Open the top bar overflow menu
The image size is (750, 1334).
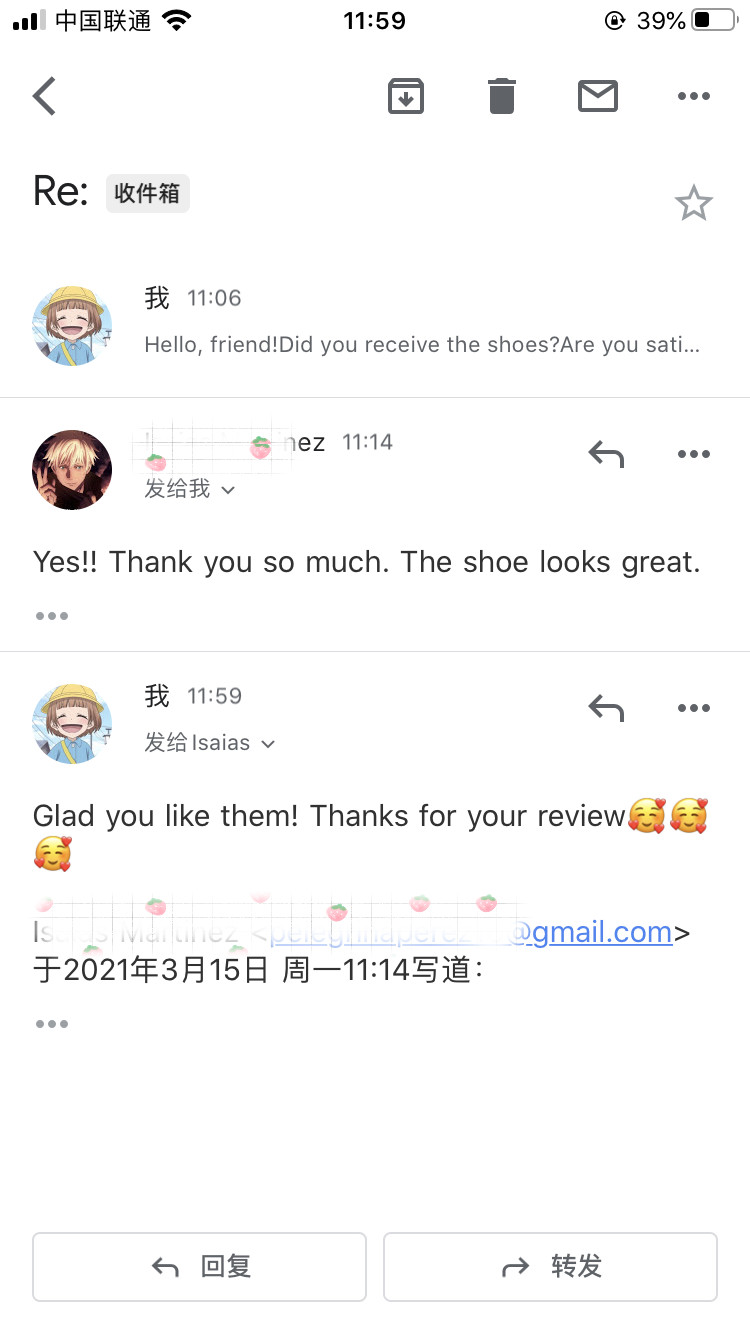[x=693, y=96]
